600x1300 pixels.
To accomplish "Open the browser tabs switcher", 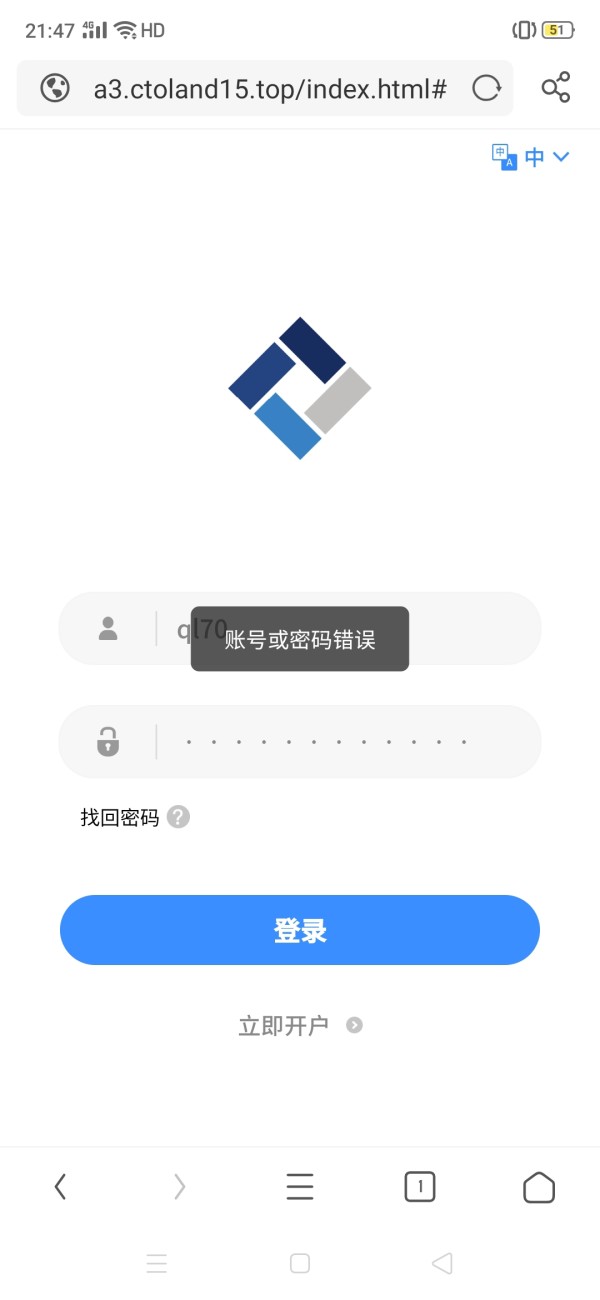I will point(420,1187).
